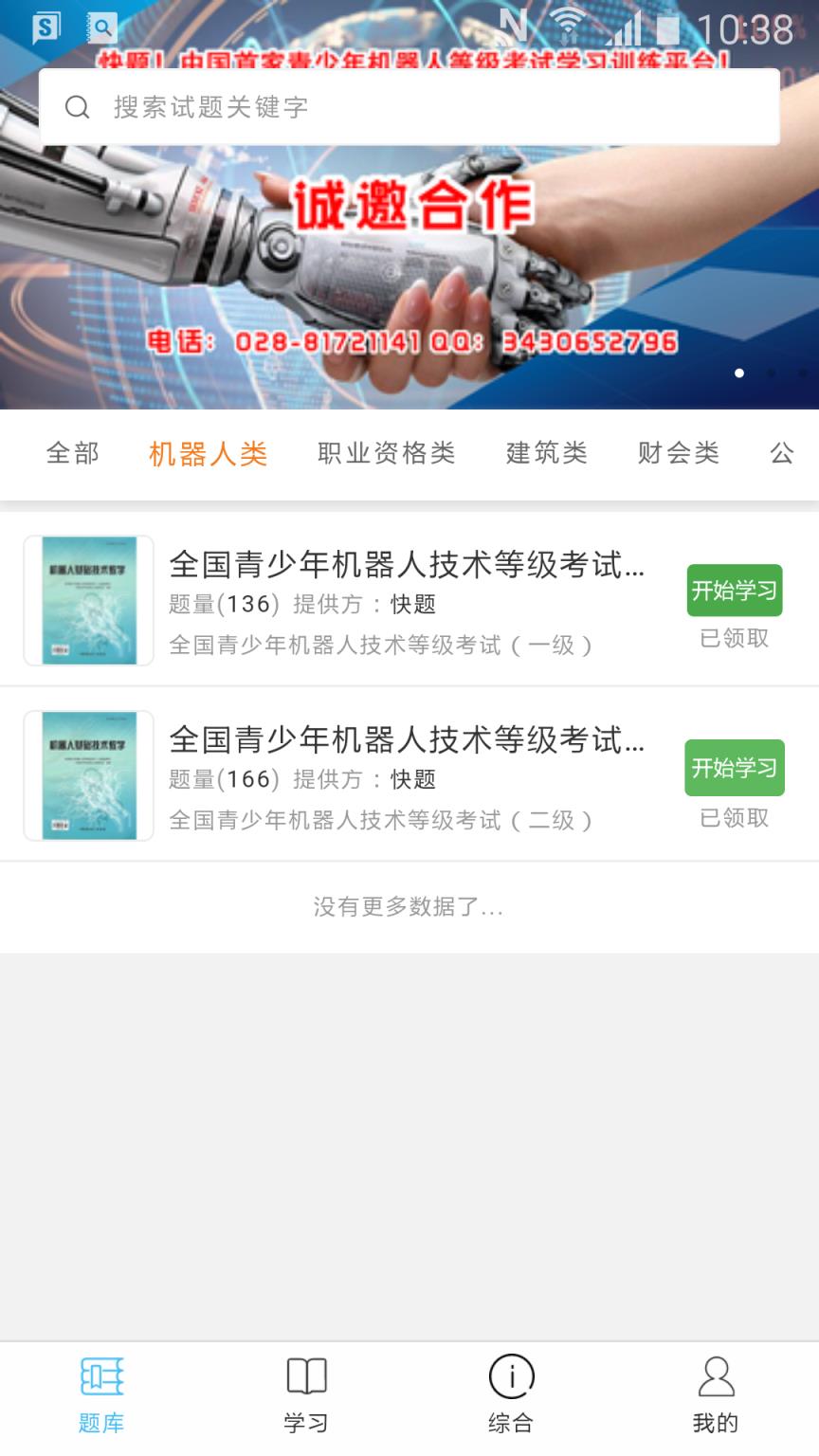Viewport: 819px width, 1456px height.
Task: Tap 开始学习 for the 二级 exam course
Action: [735, 766]
